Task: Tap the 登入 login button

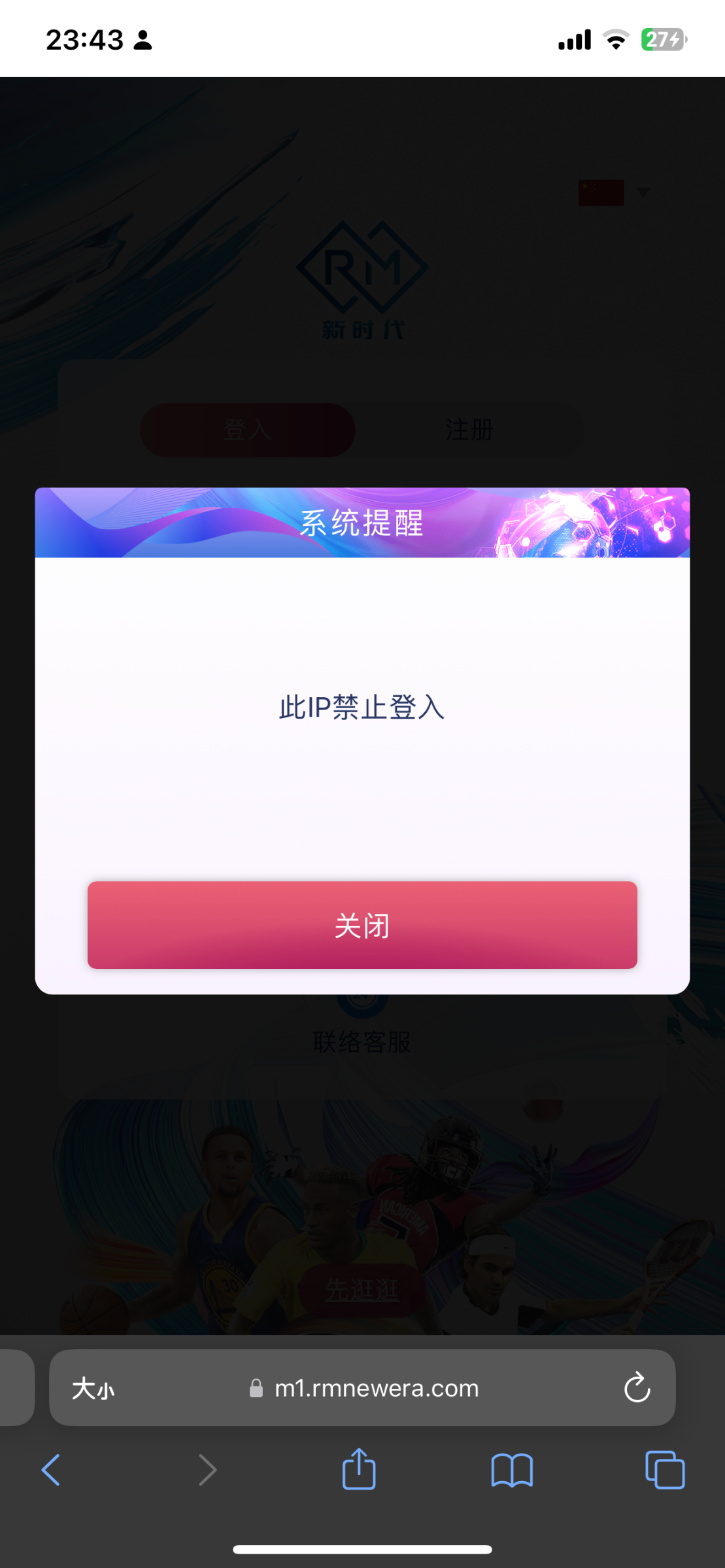Action: point(248,429)
